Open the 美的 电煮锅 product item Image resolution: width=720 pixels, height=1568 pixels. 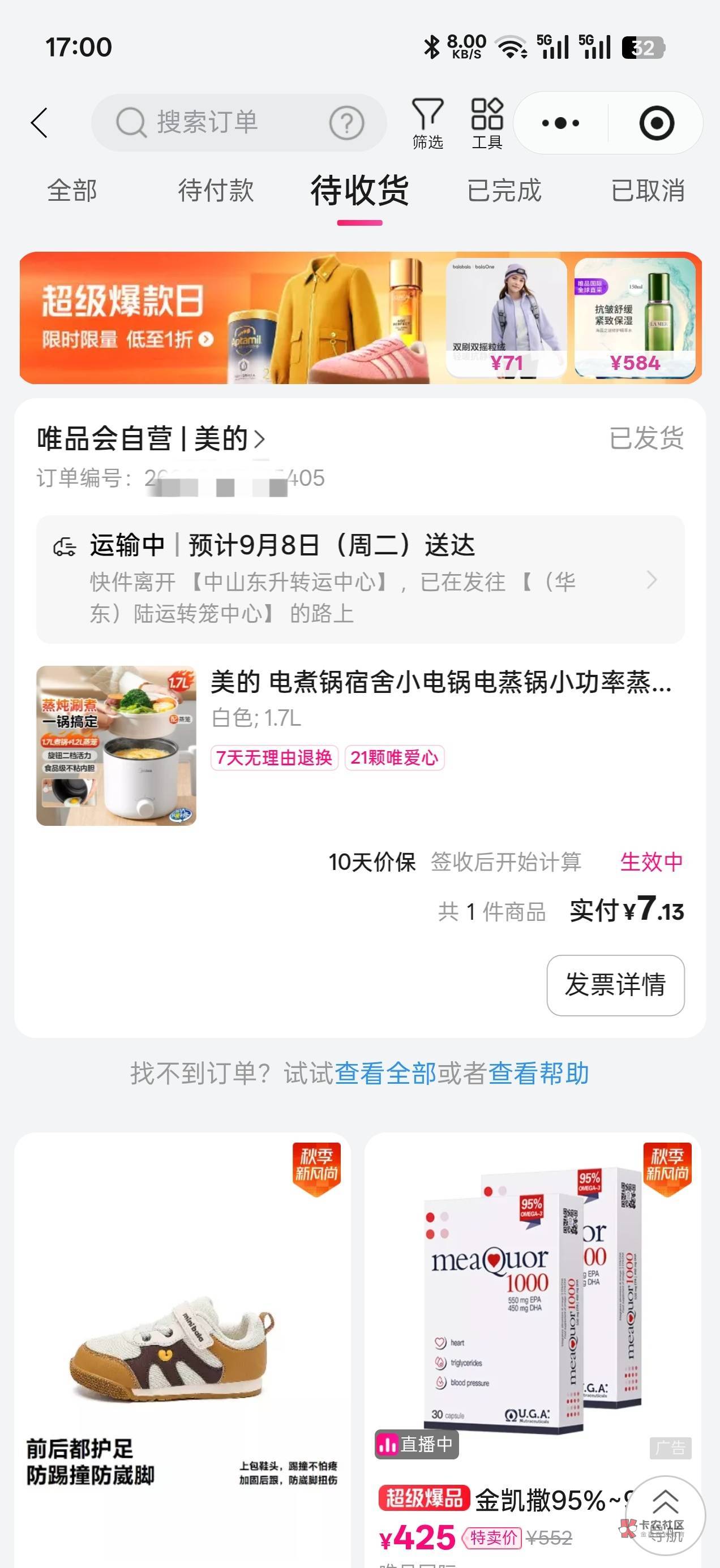[x=360, y=746]
